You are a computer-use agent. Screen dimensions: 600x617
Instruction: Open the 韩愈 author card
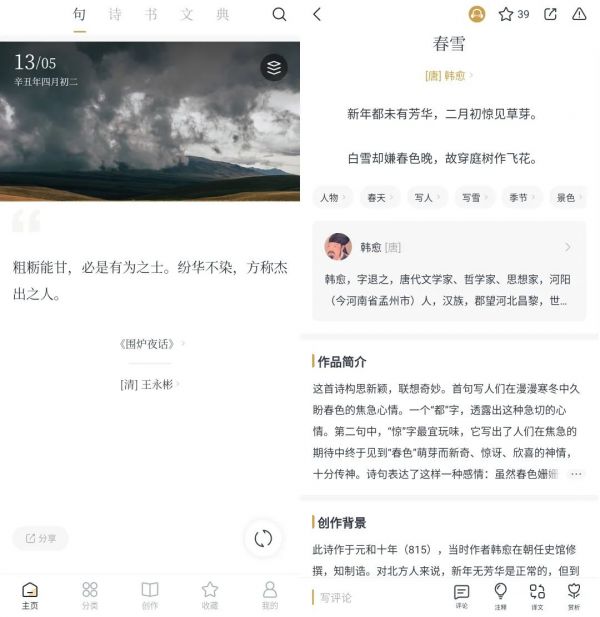point(449,270)
